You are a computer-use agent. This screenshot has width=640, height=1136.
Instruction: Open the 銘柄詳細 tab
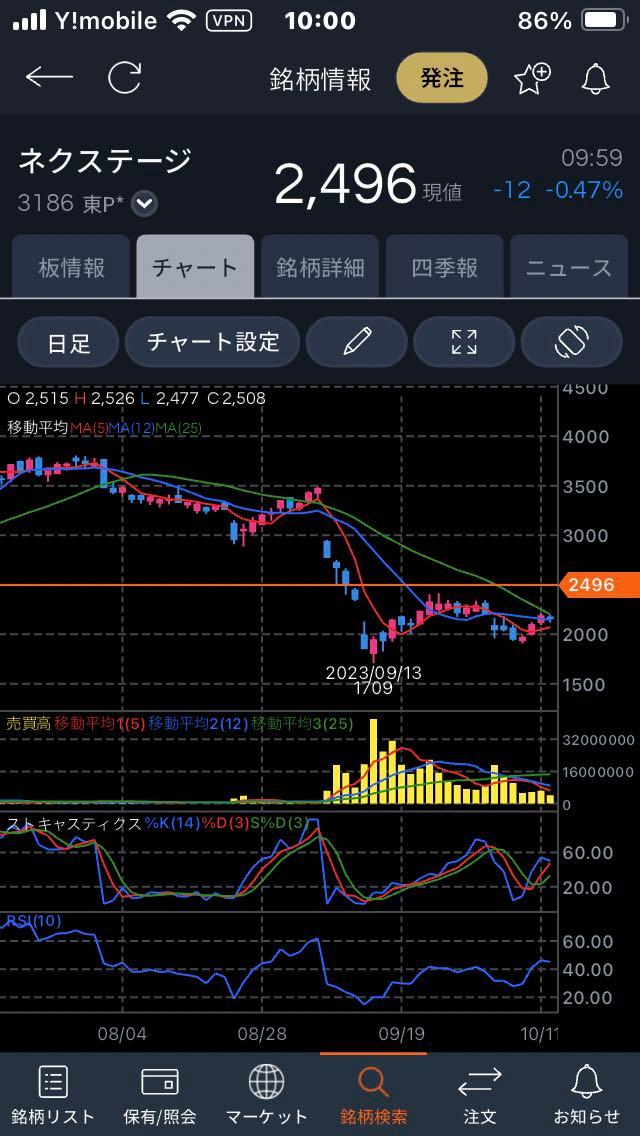click(x=320, y=267)
